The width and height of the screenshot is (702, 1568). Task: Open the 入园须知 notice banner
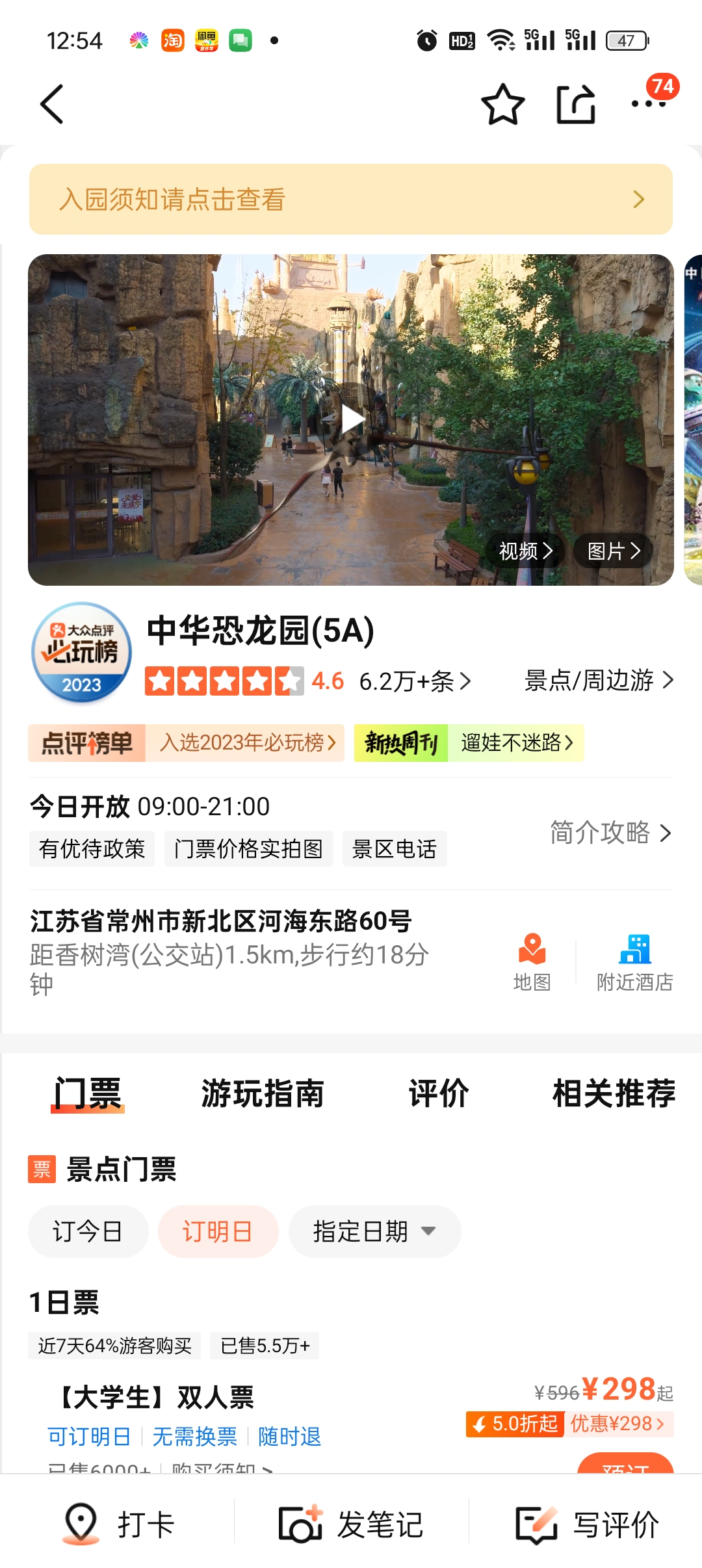pyautogui.click(x=351, y=199)
